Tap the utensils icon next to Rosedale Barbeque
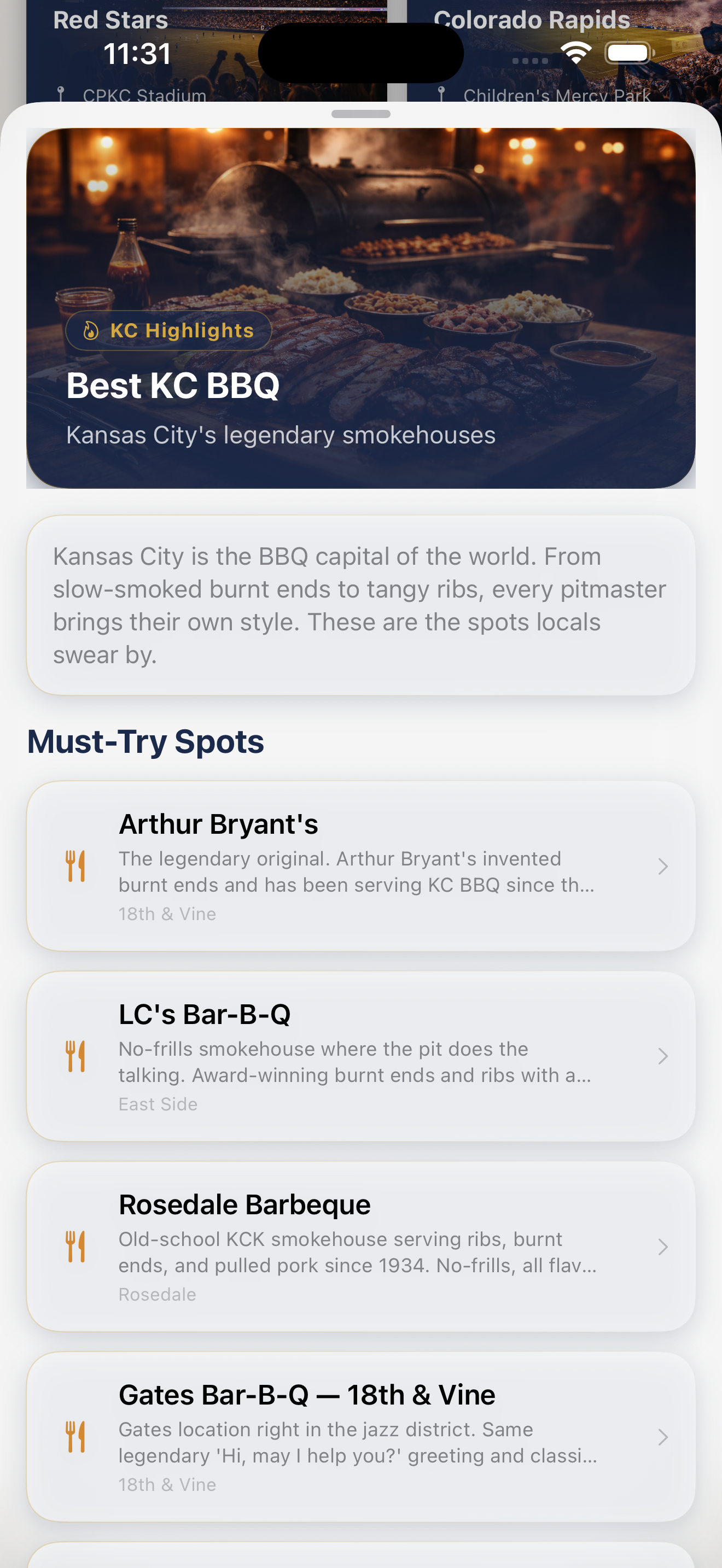Viewport: 722px width, 1568px height. (75, 1247)
